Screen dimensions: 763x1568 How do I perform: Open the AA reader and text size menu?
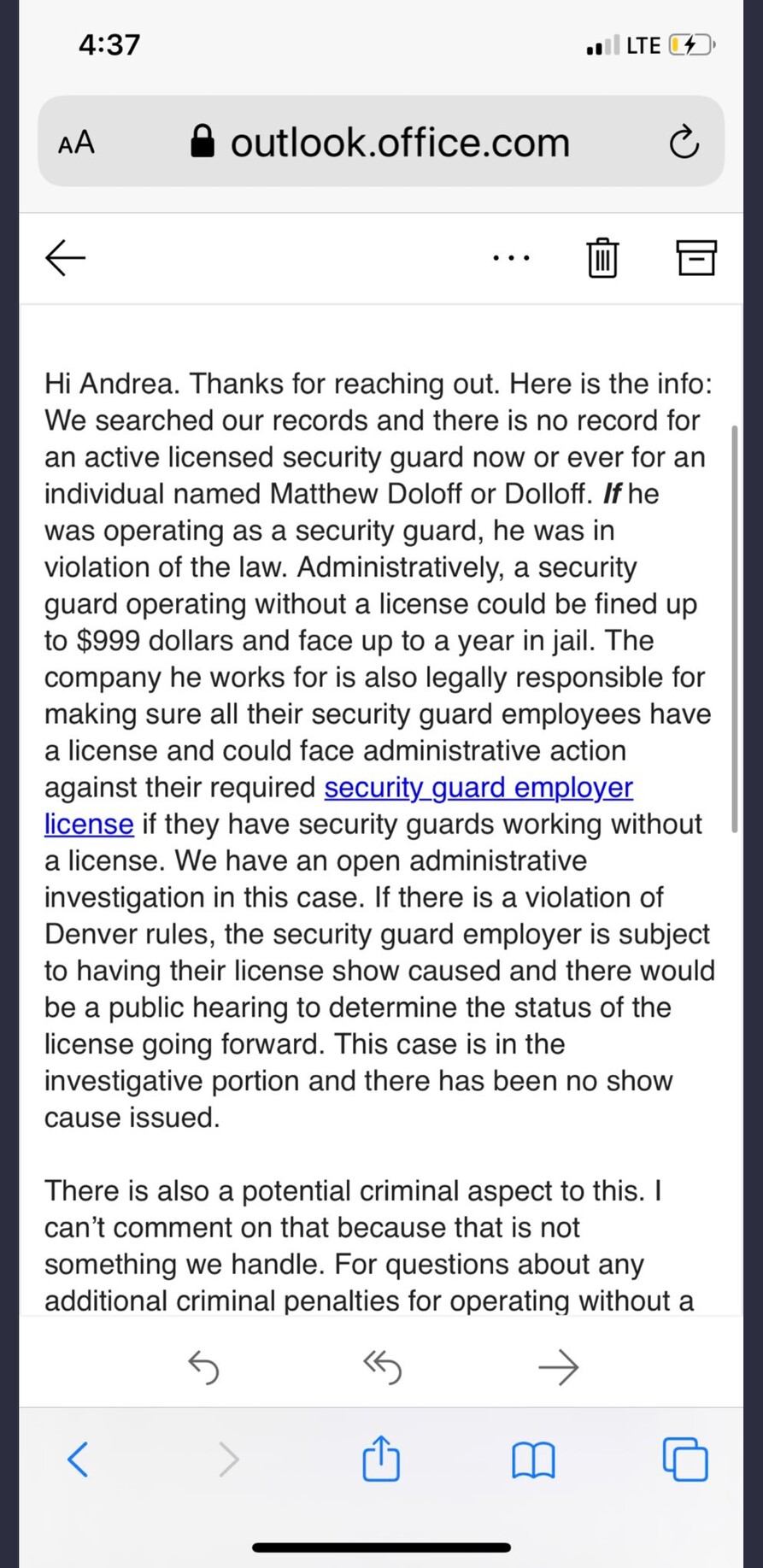(76, 142)
